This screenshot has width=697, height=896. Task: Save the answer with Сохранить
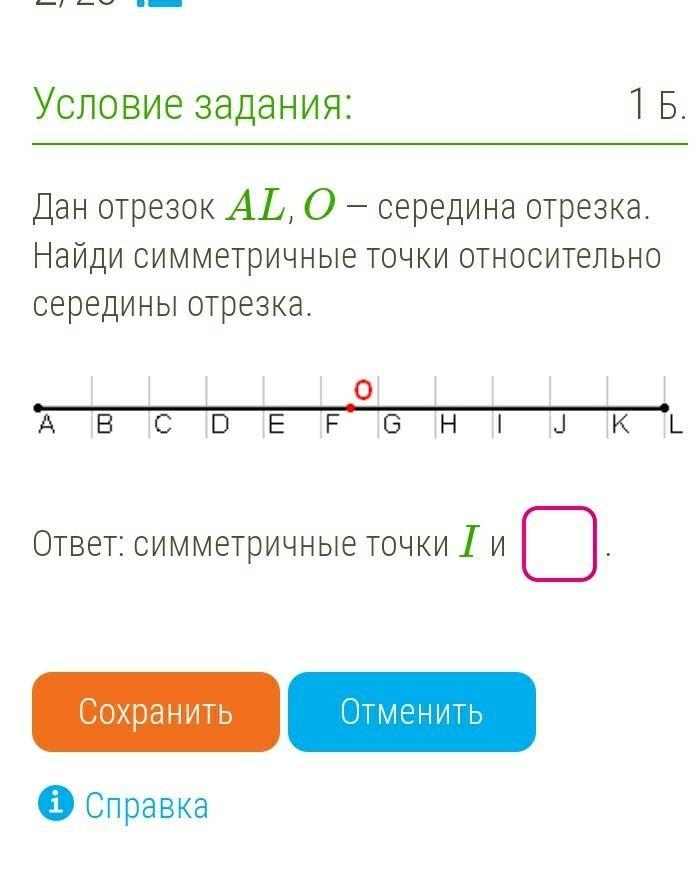click(x=156, y=712)
